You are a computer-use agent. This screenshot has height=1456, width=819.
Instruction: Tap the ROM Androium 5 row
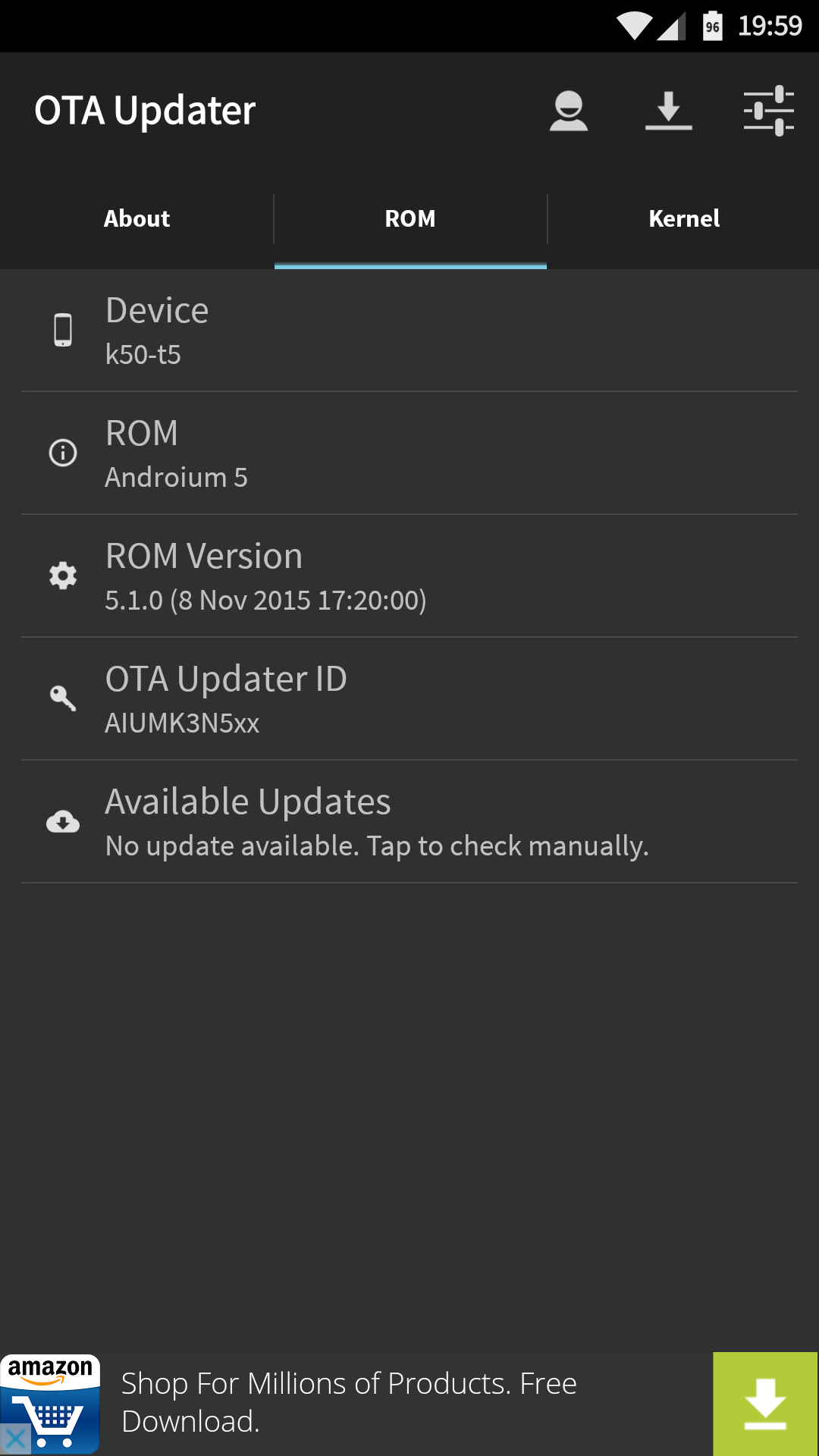[x=409, y=453]
